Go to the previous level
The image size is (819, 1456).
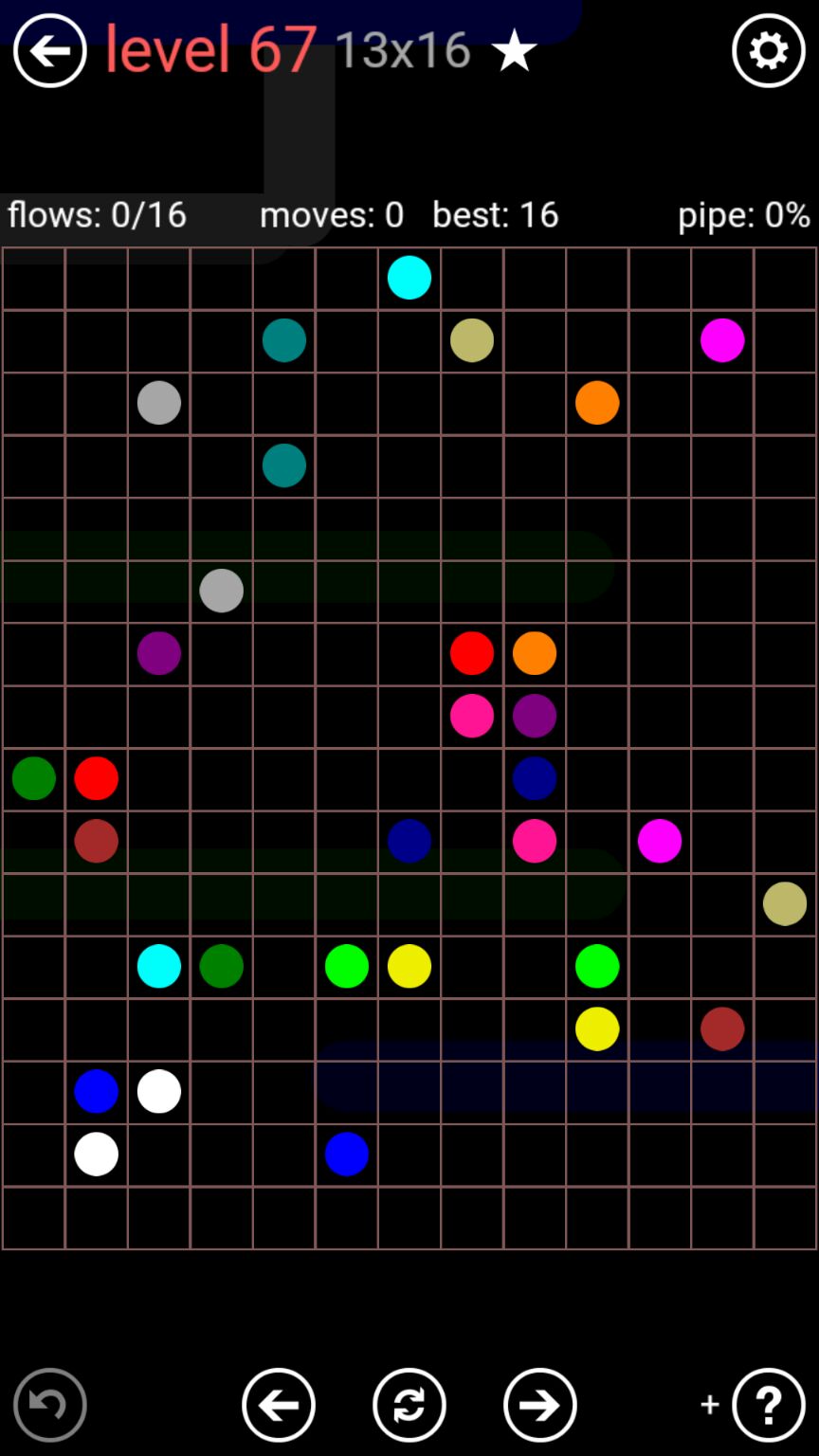(279, 1404)
